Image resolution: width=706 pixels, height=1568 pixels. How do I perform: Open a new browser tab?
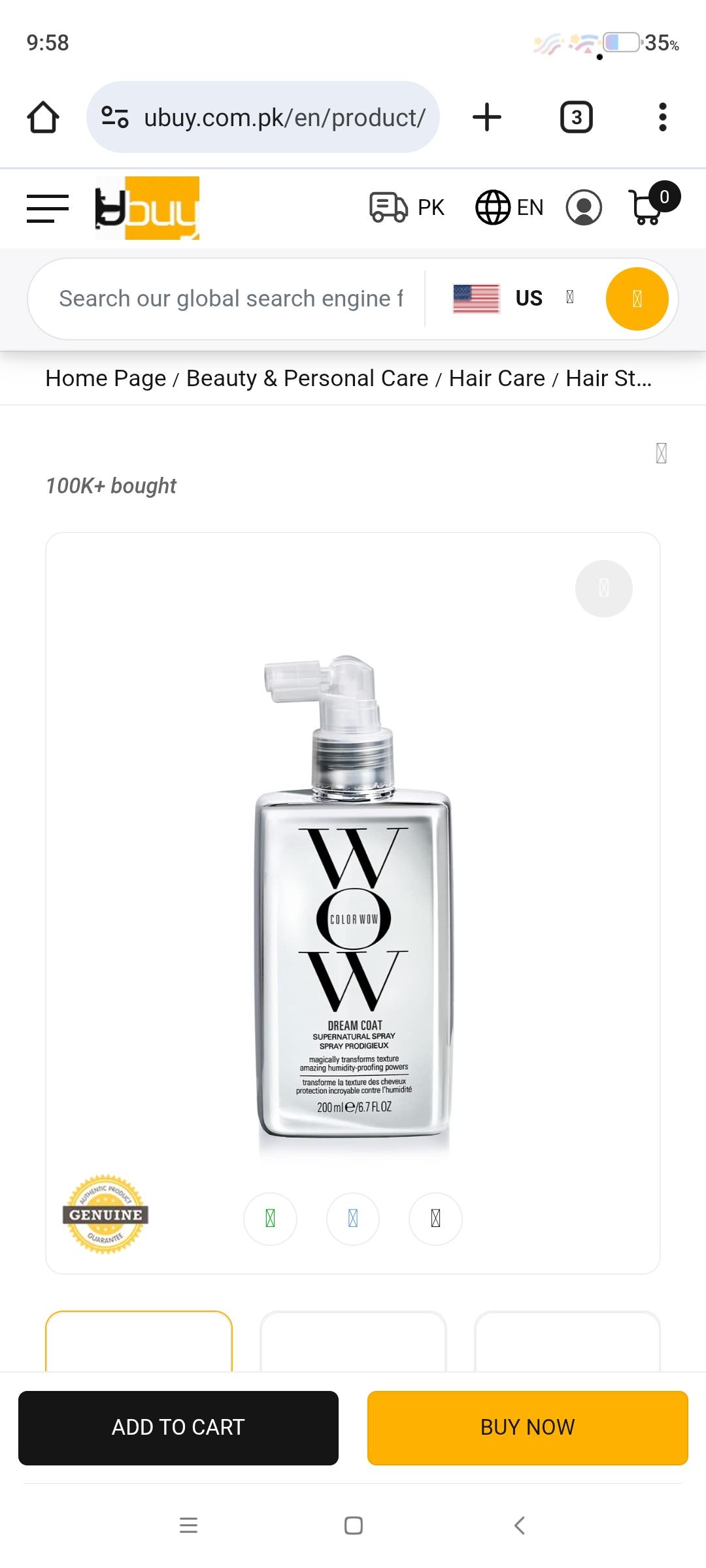(487, 118)
